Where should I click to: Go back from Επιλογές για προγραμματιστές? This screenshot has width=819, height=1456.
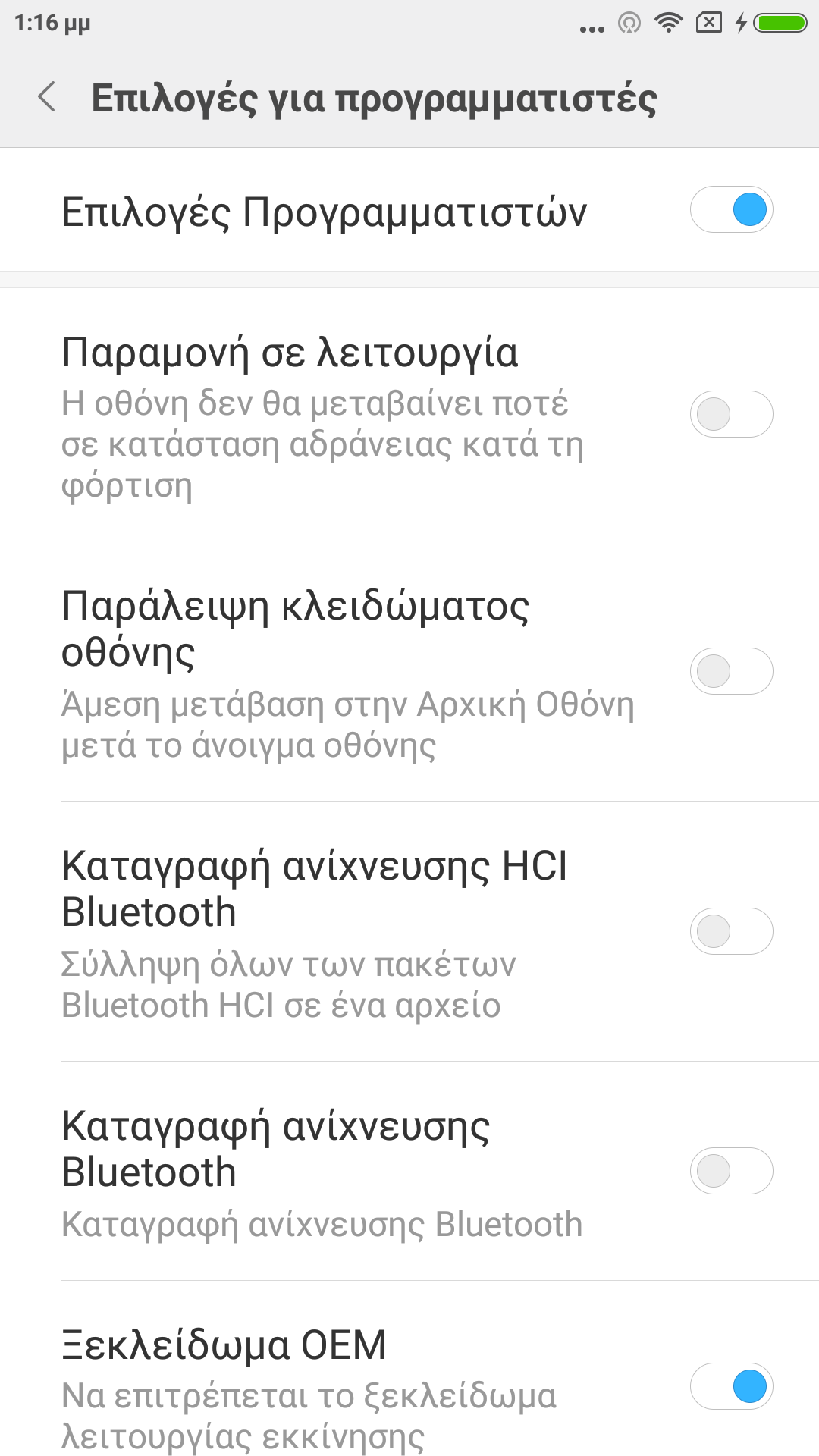click(x=47, y=98)
